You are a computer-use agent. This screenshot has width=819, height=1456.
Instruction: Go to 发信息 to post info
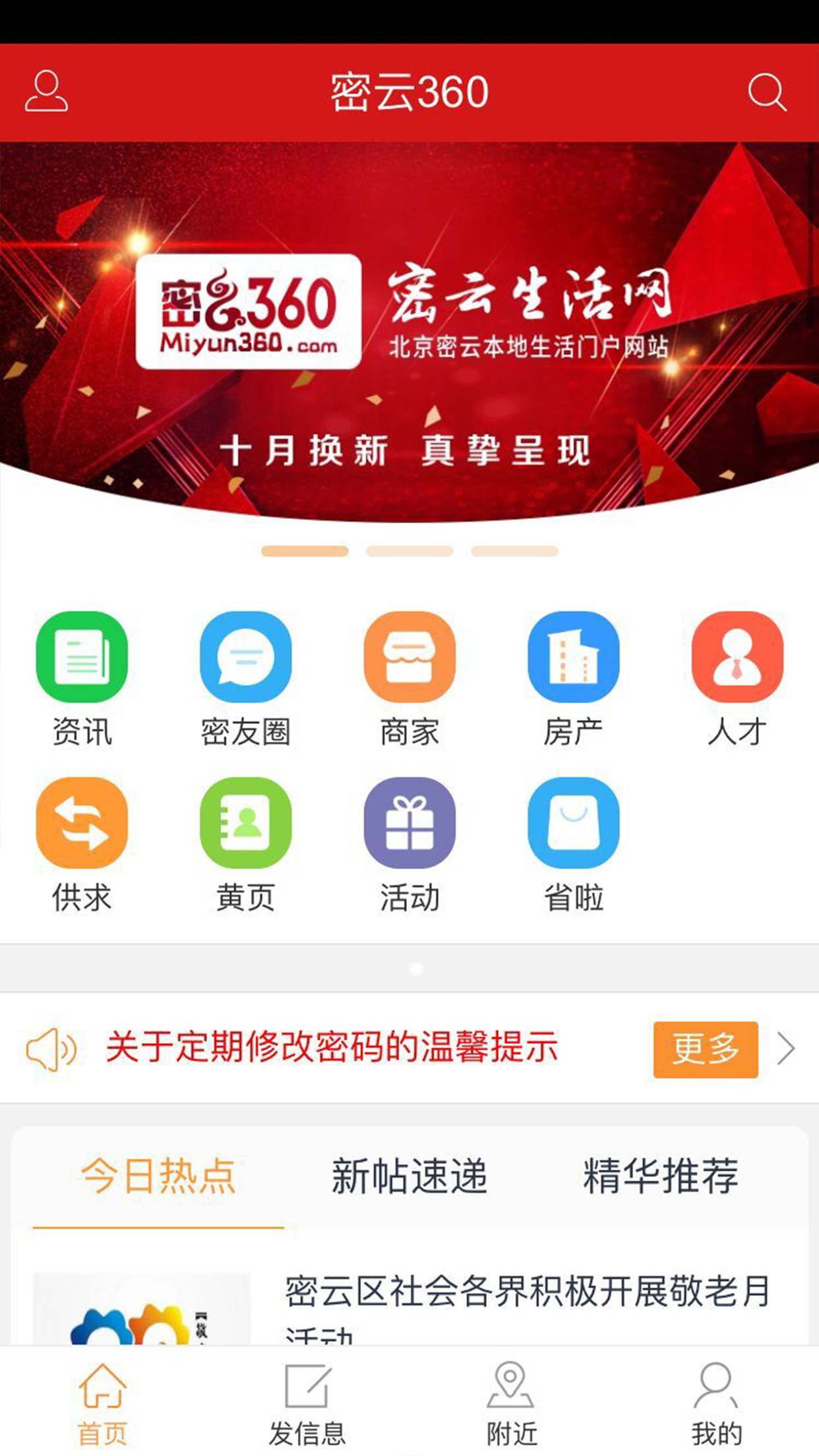307,1402
